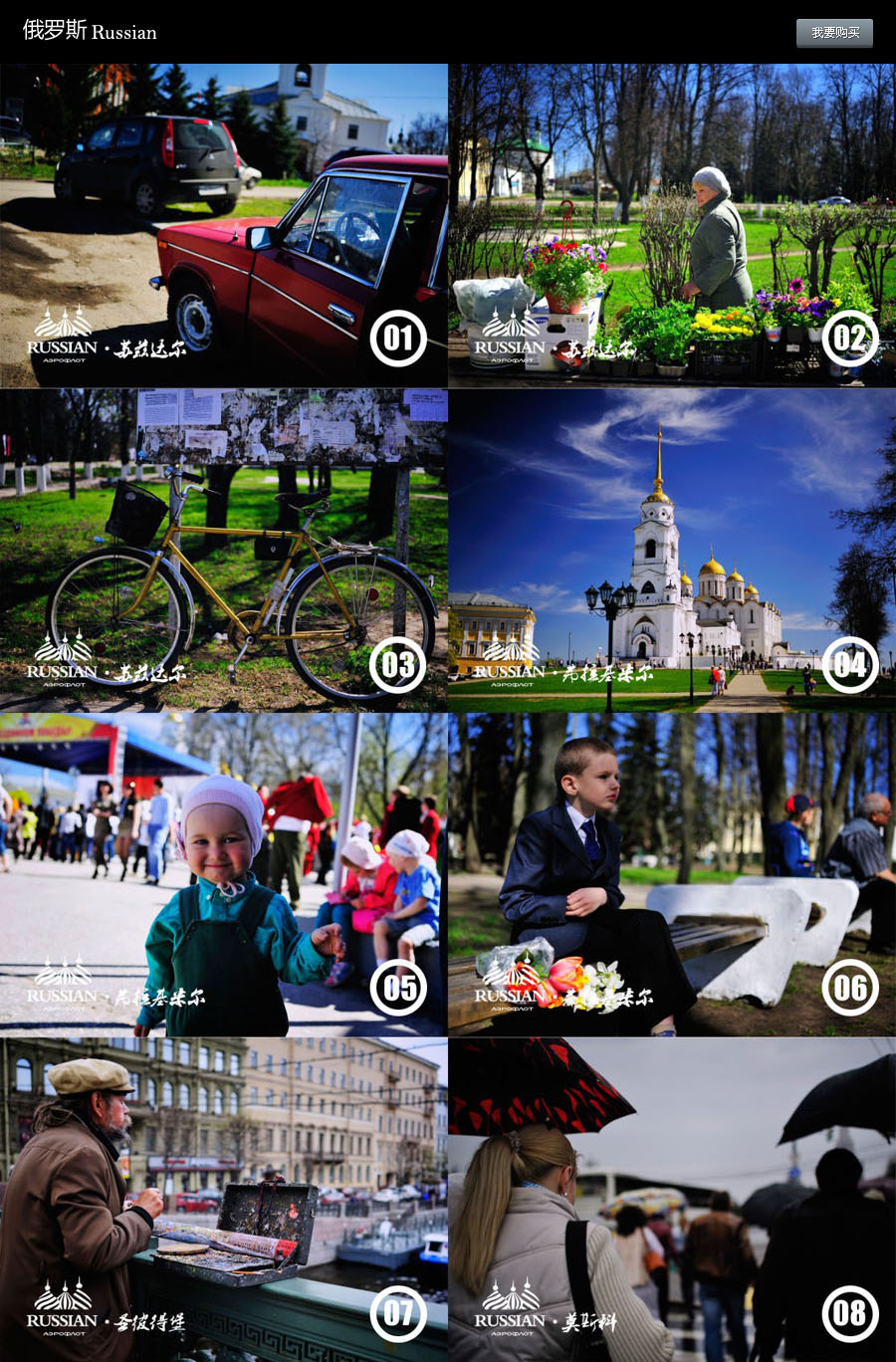The width and height of the screenshot is (896, 1362).
Task: View photo 03 with the yellow bicycle
Action: click(223, 550)
